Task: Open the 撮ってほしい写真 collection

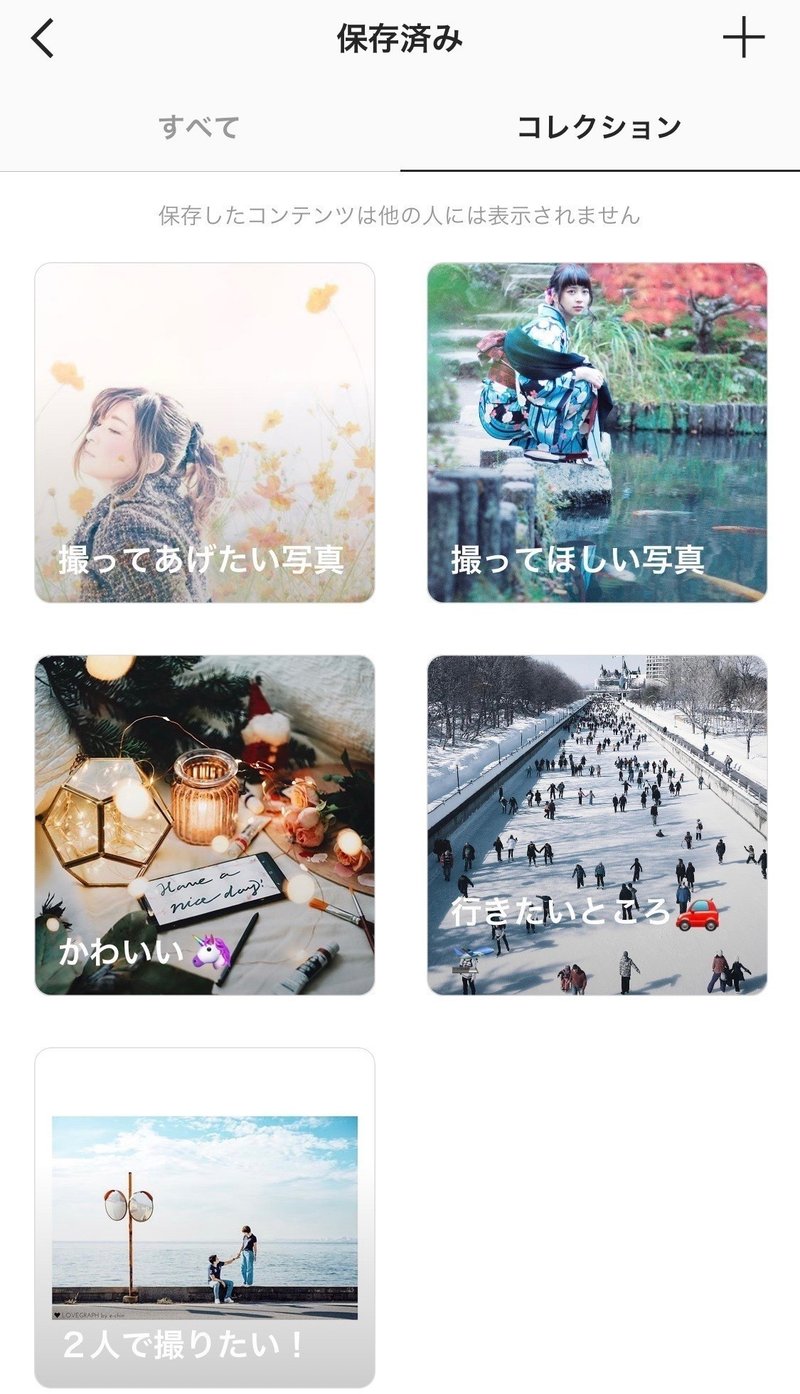Action: click(597, 433)
